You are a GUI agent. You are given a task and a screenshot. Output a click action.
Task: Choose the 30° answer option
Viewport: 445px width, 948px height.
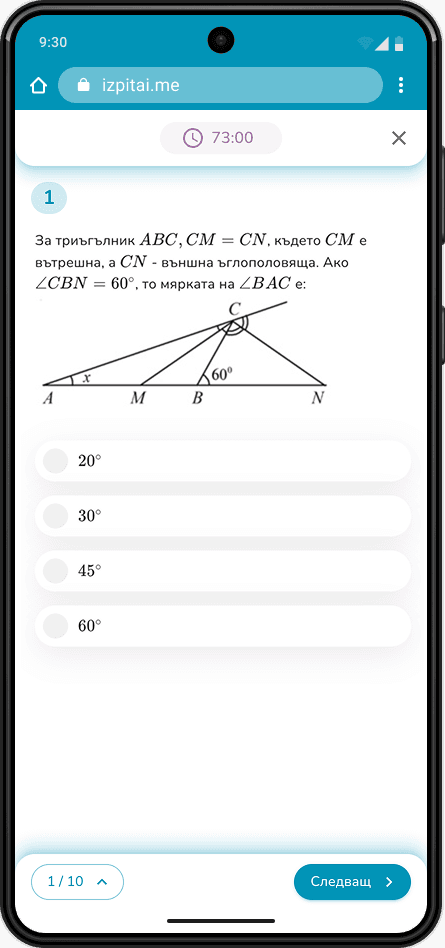(223, 516)
